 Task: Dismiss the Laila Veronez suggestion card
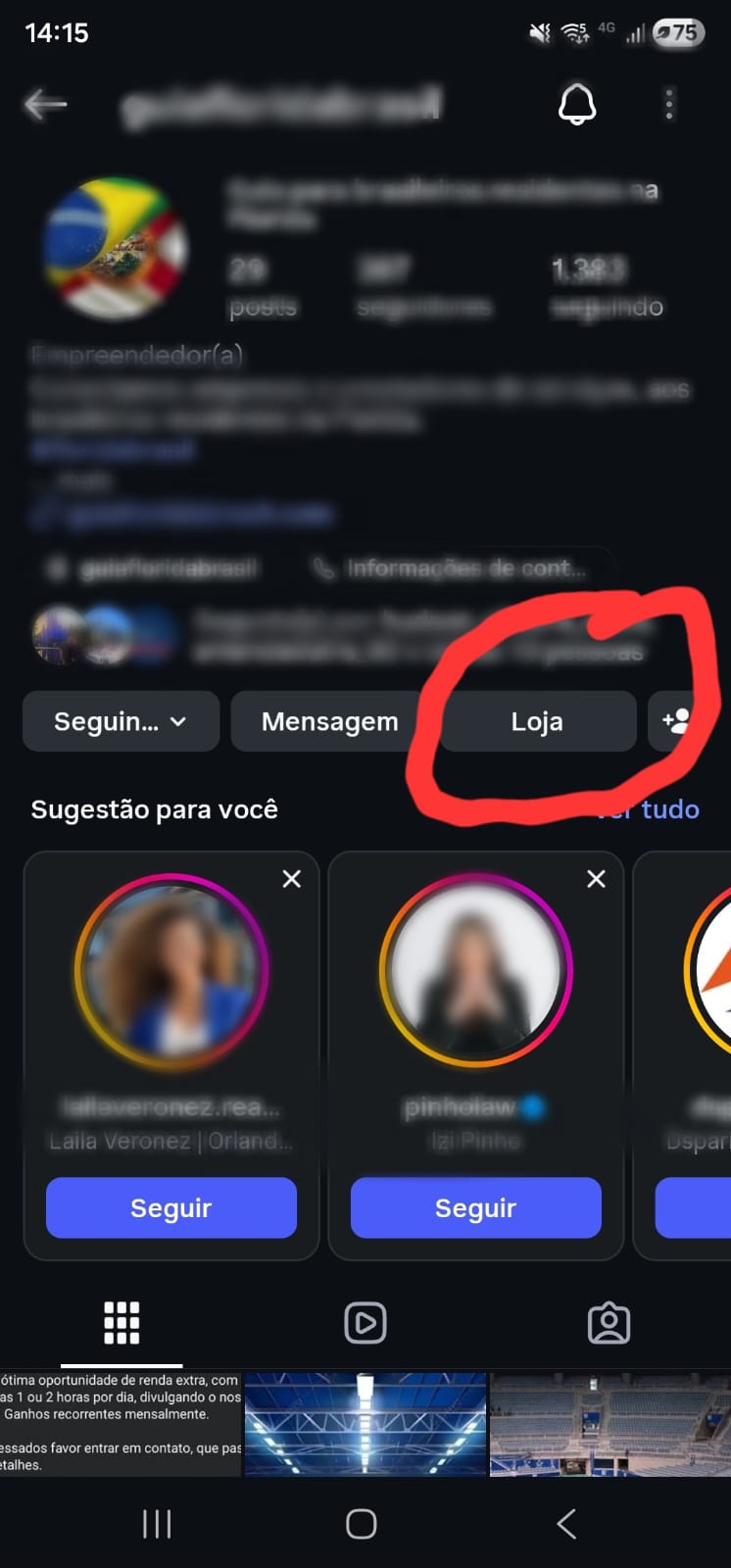pyautogui.click(x=291, y=879)
